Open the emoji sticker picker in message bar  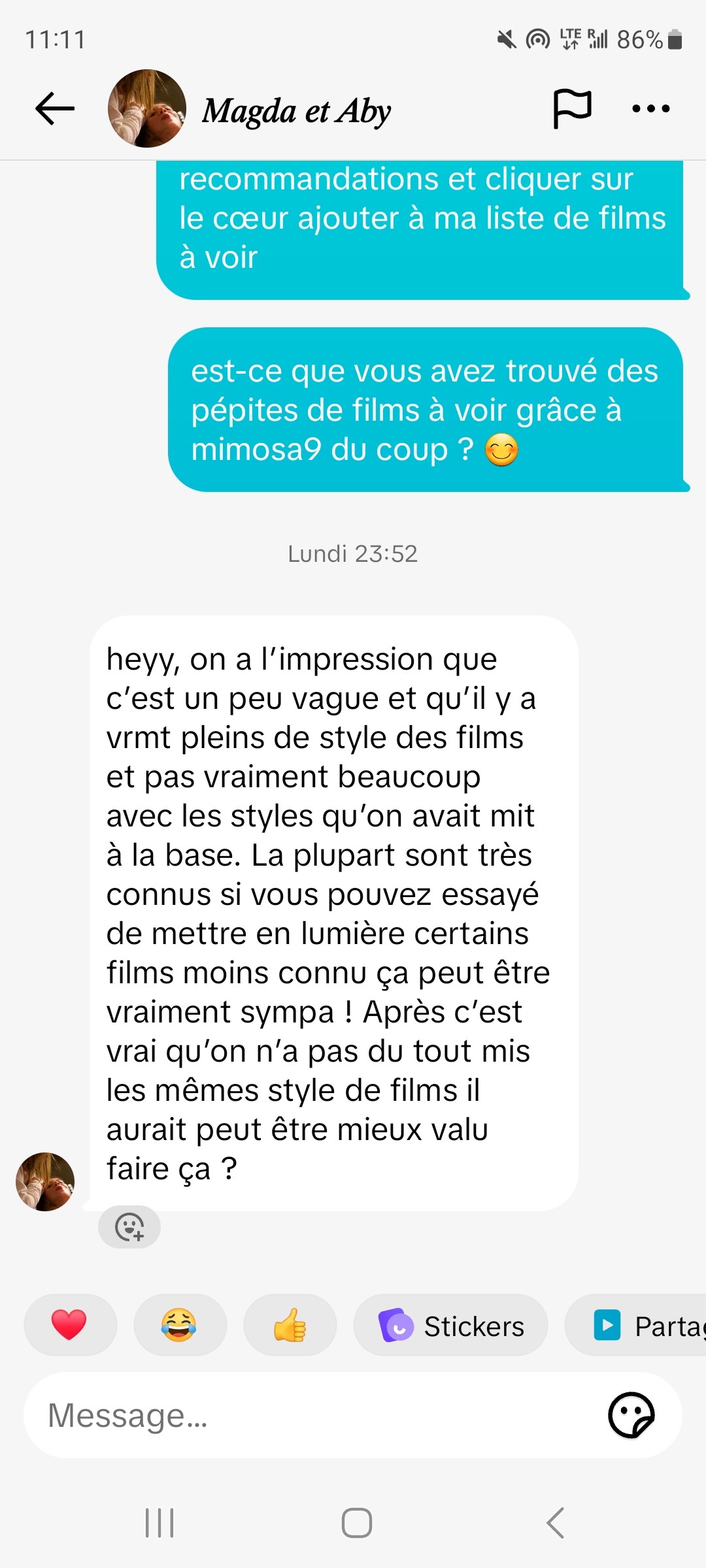point(631,1416)
